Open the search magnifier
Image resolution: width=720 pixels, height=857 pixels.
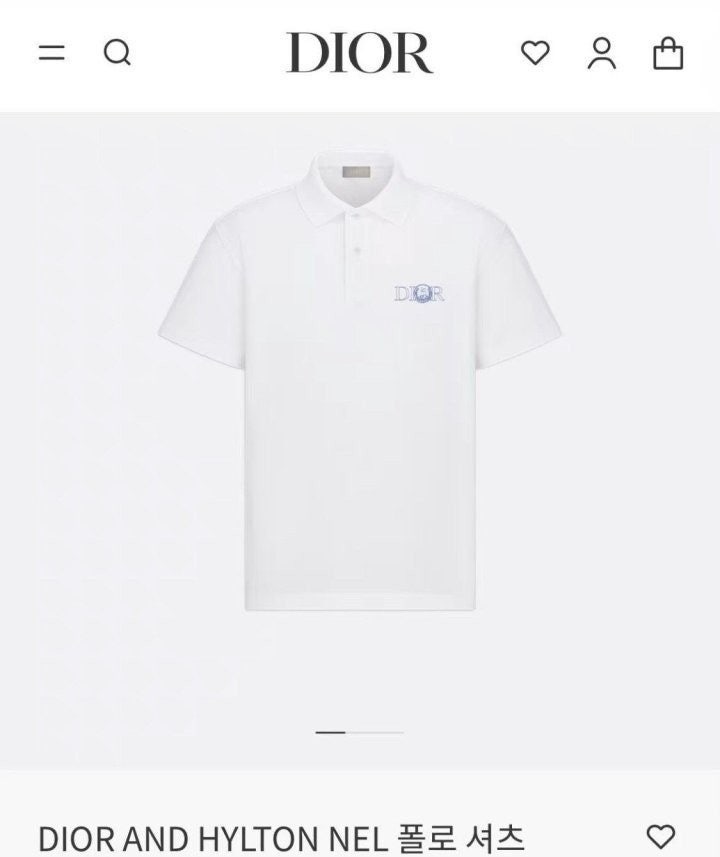(x=117, y=52)
